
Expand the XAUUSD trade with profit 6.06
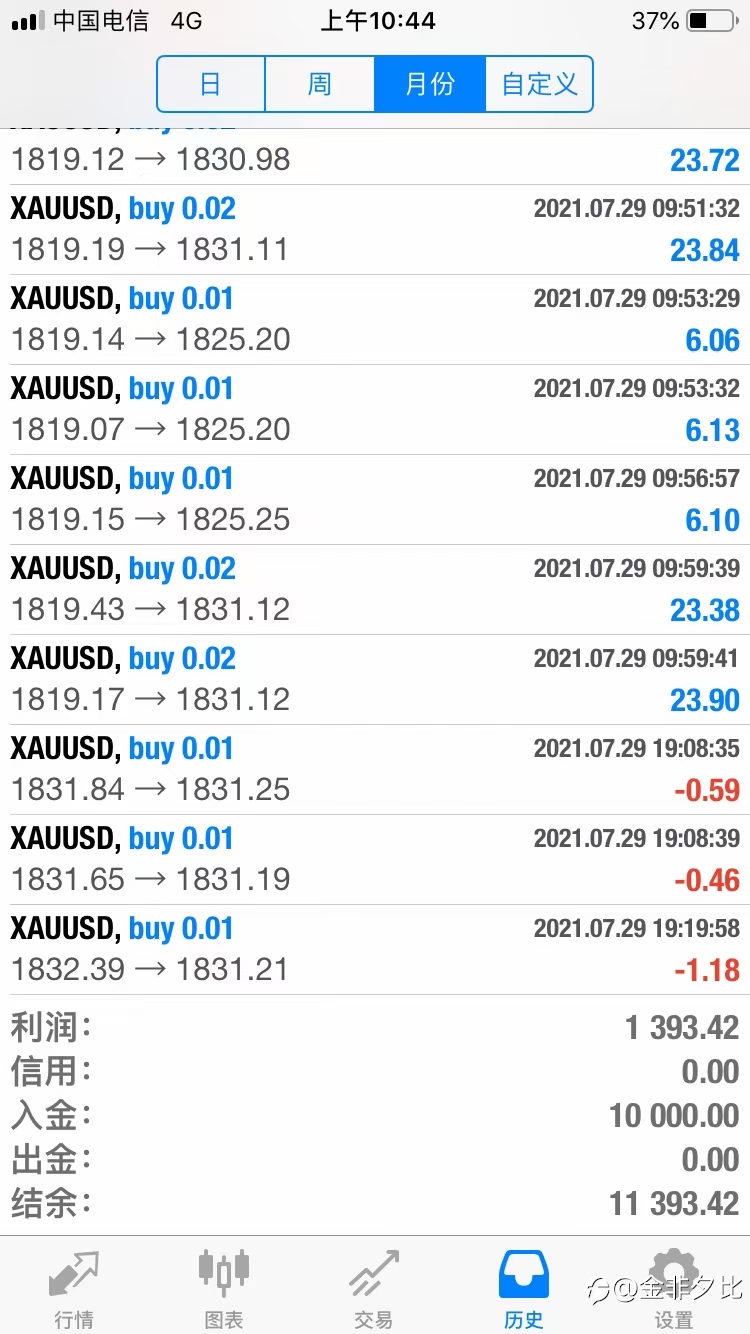tap(375, 320)
